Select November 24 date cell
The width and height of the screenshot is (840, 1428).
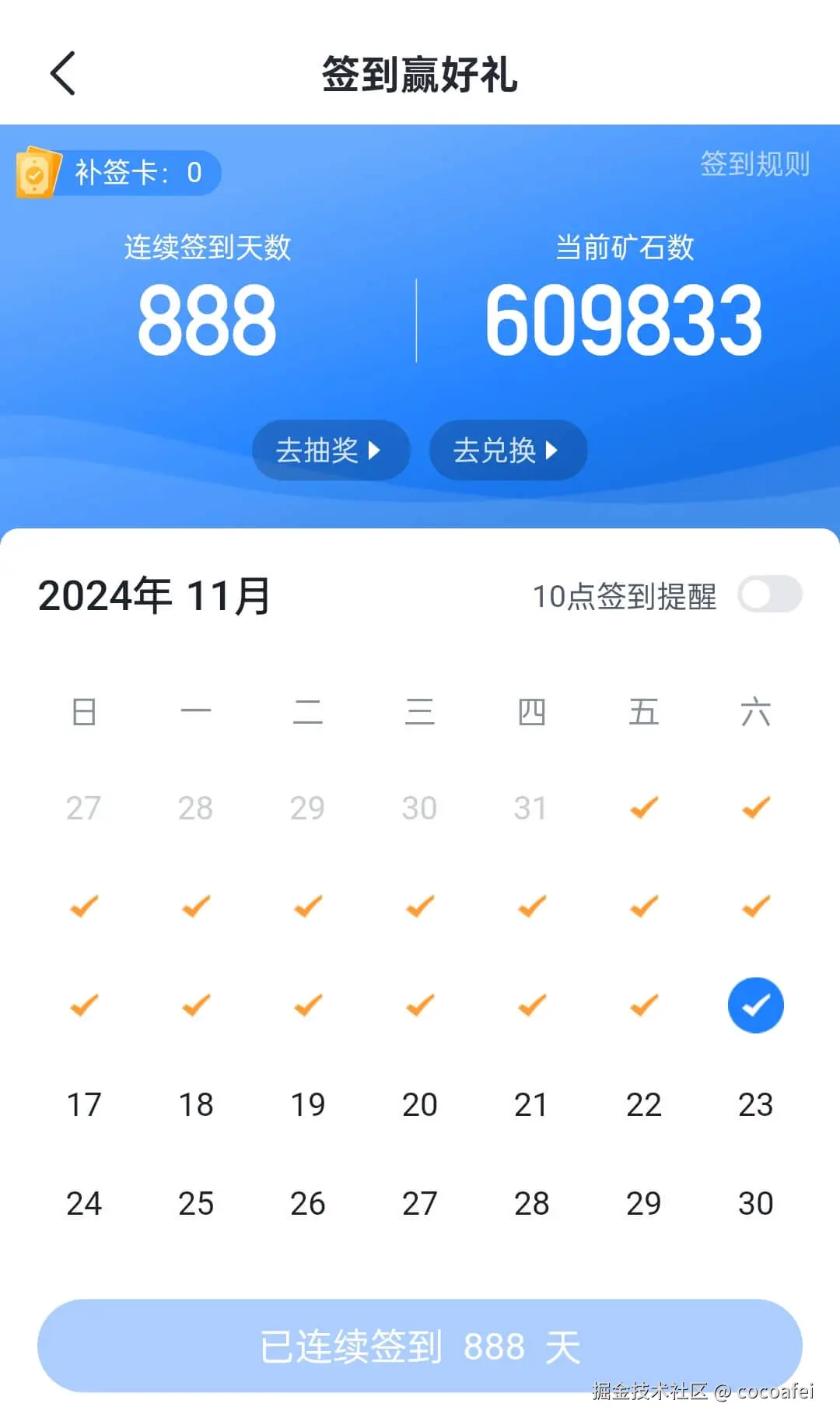coord(83,1203)
